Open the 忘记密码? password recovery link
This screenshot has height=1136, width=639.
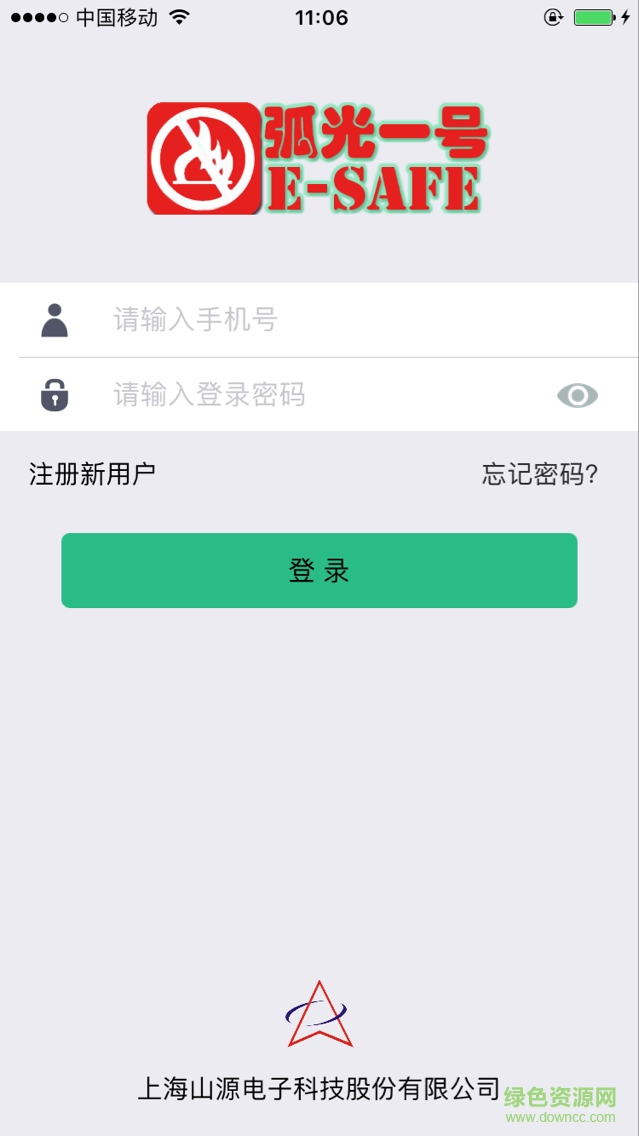(x=540, y=474)
